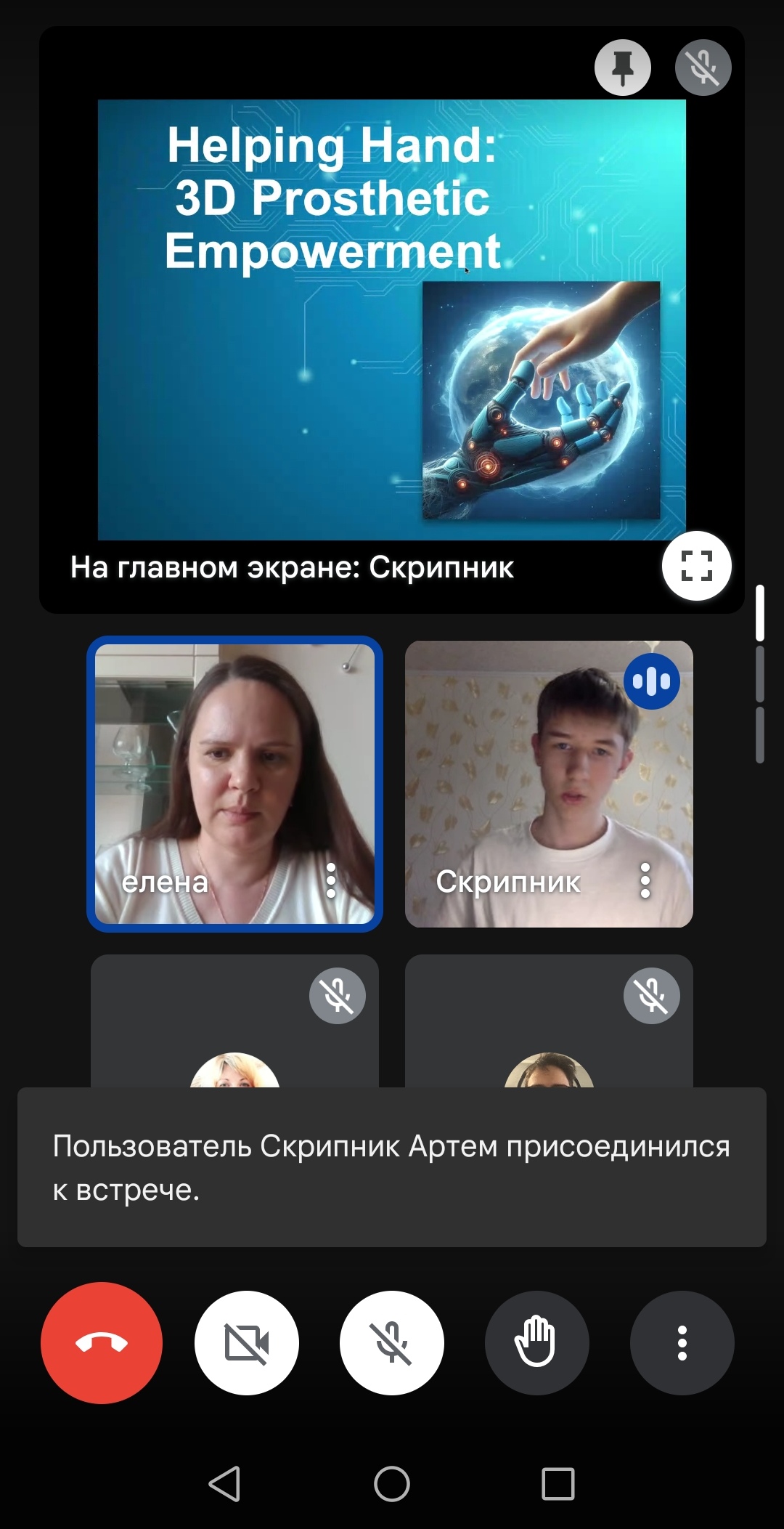Viewport: 784px width, 1529px height.
Task: Open recent apps from navigation bar
Action: click(x=558, y=1483)
